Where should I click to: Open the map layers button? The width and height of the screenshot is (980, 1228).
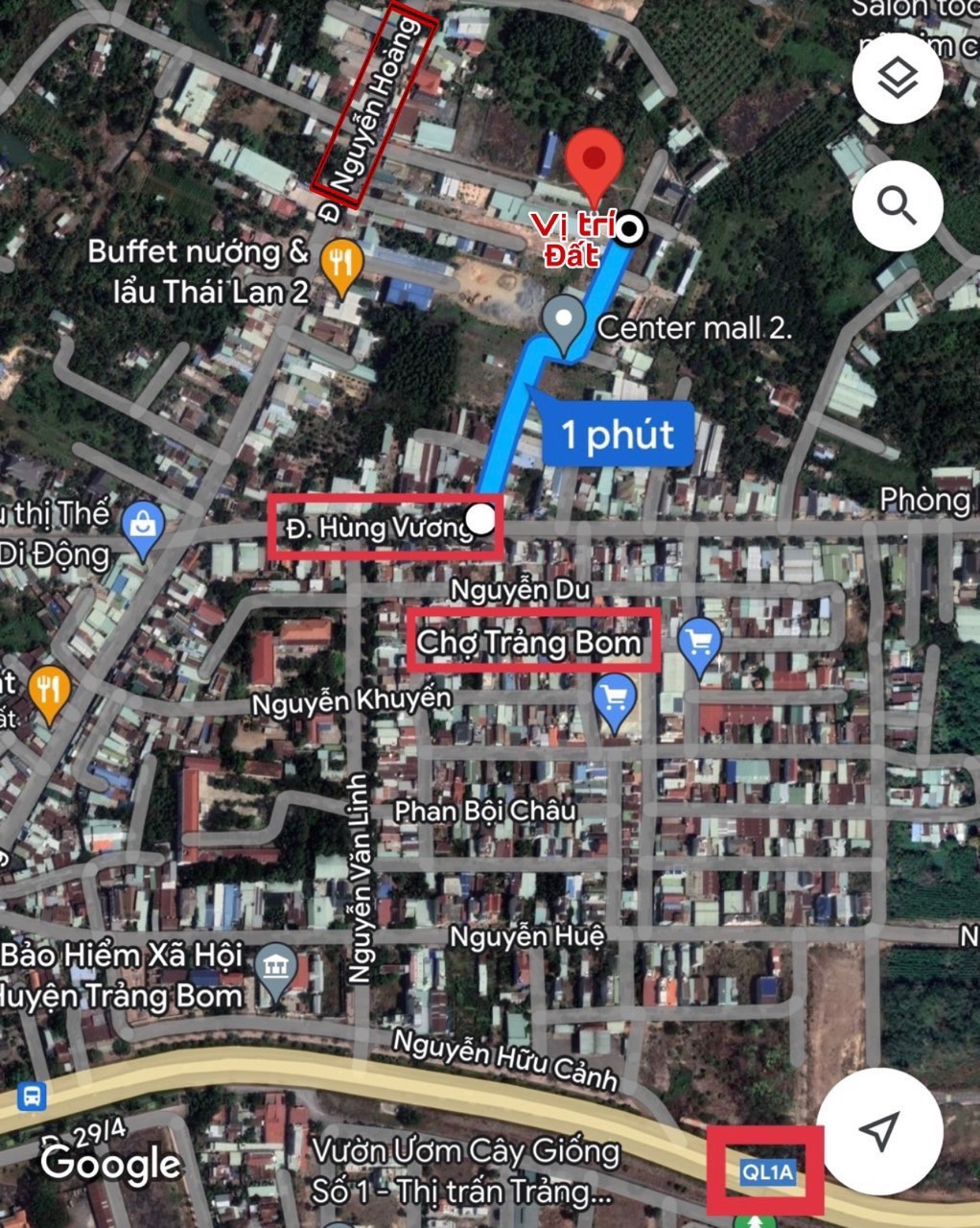(897, 80)
